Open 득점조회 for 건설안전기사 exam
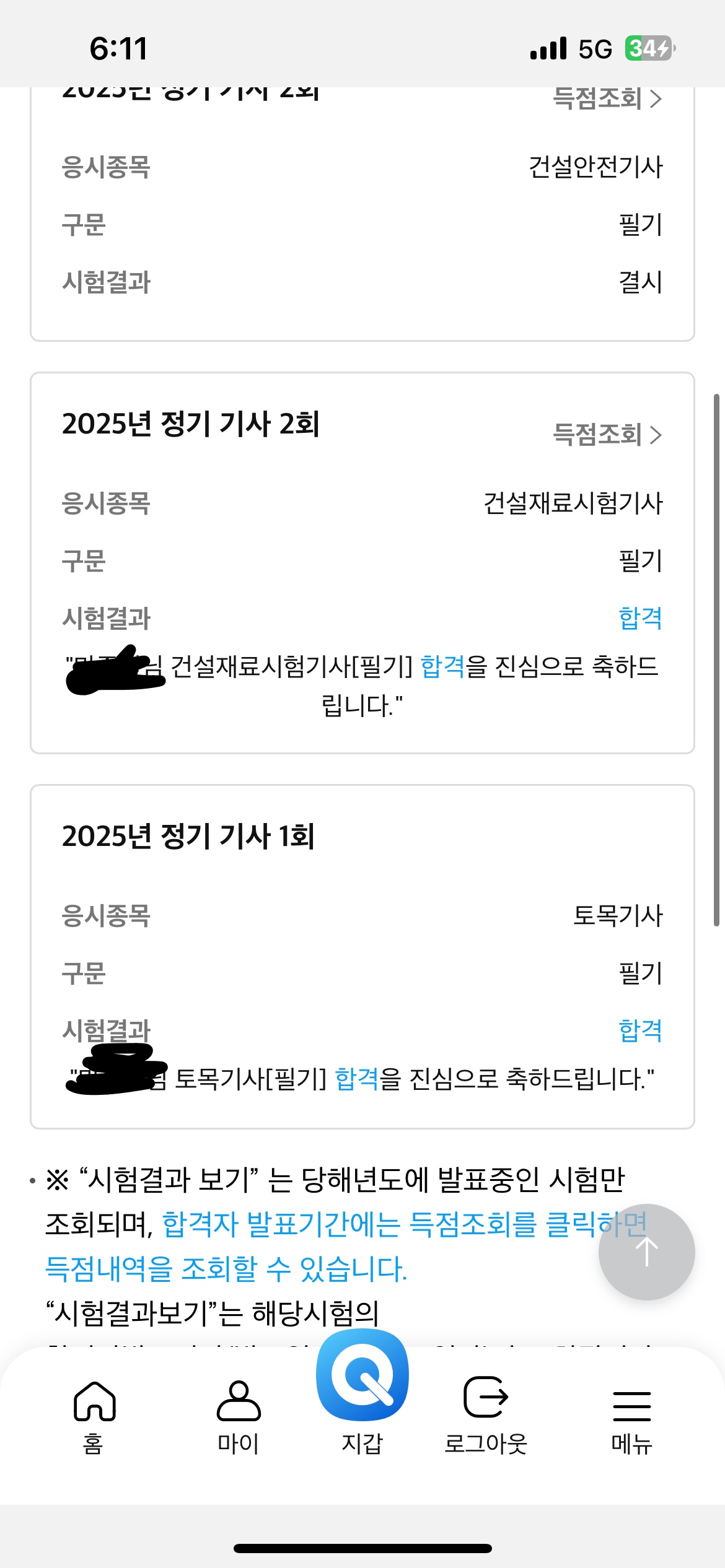The image size is (725, 1568). (x=607, y=99)
